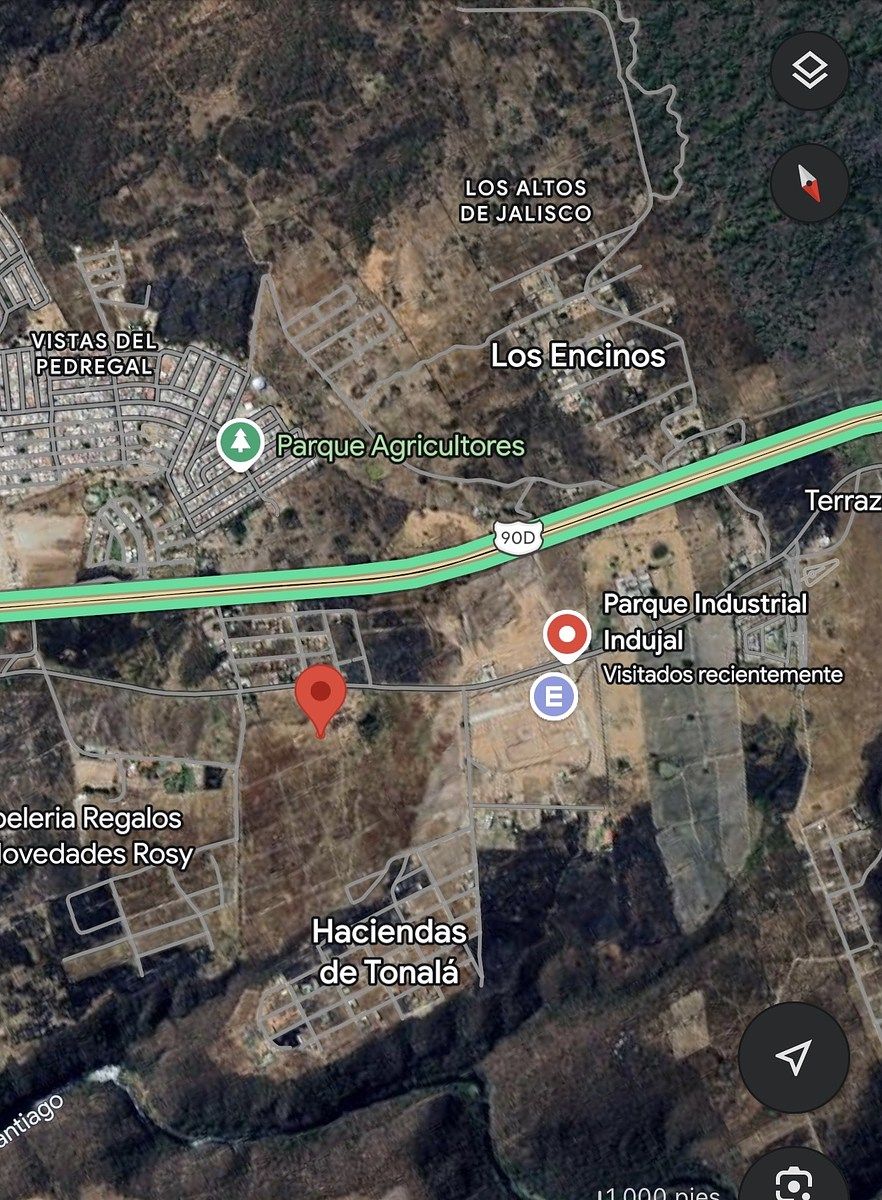
Task: Open the camera lens button
Action: (795, 1183)
